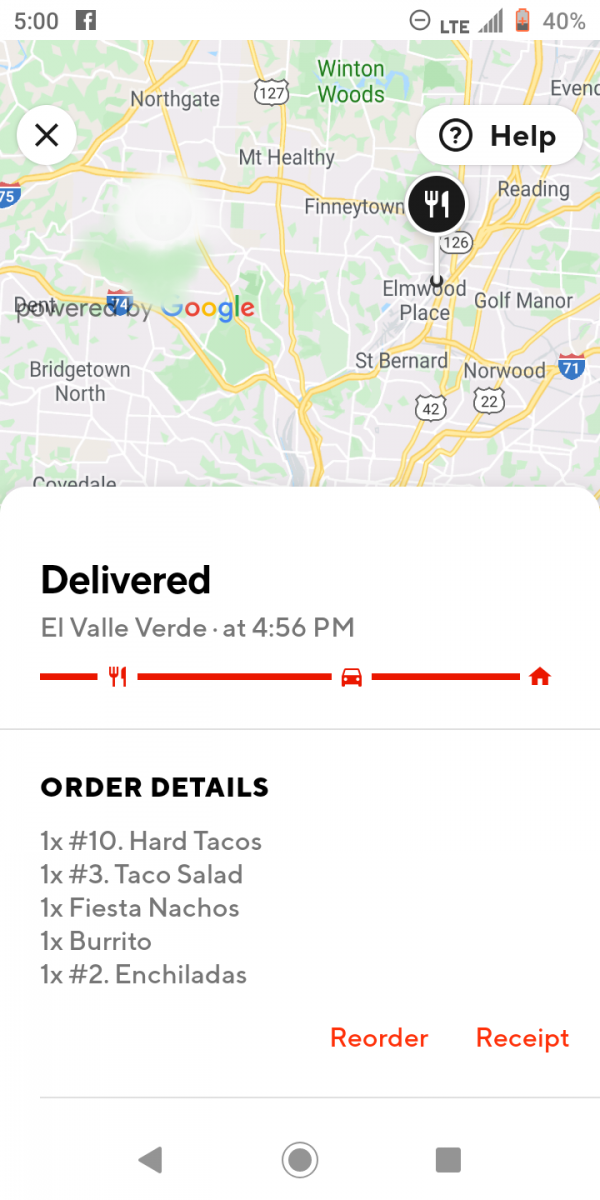The height and width of the screenshot is (1200, 600).
Task: Tap the system home button
Action: pyautogui.click(x=299, y=1160)
